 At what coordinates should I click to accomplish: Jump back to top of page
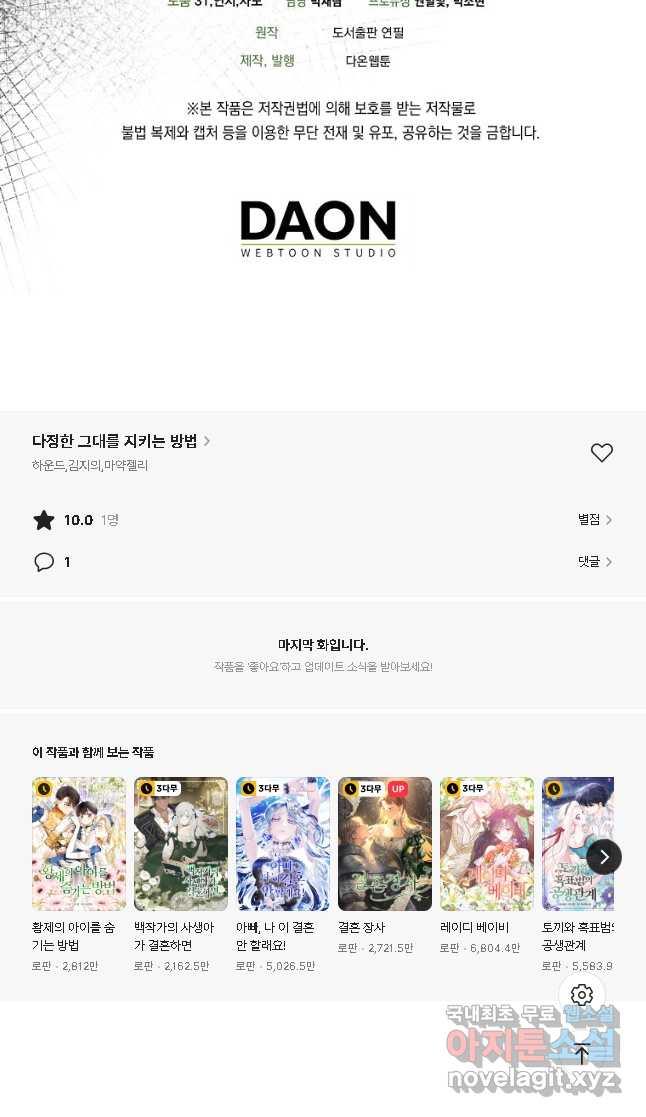click(582, 1053)
